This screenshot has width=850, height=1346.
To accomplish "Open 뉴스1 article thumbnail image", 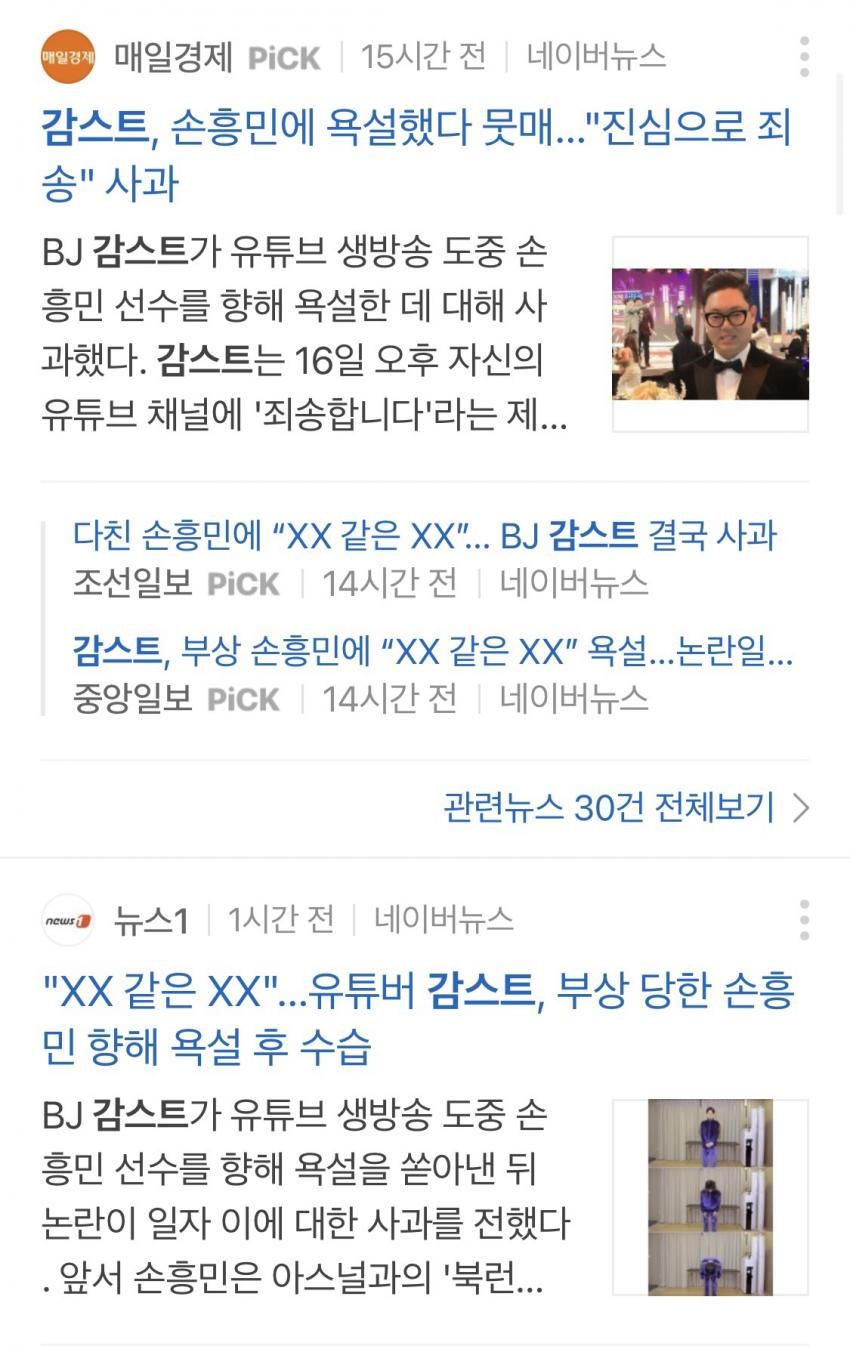I will (710, 1197).
